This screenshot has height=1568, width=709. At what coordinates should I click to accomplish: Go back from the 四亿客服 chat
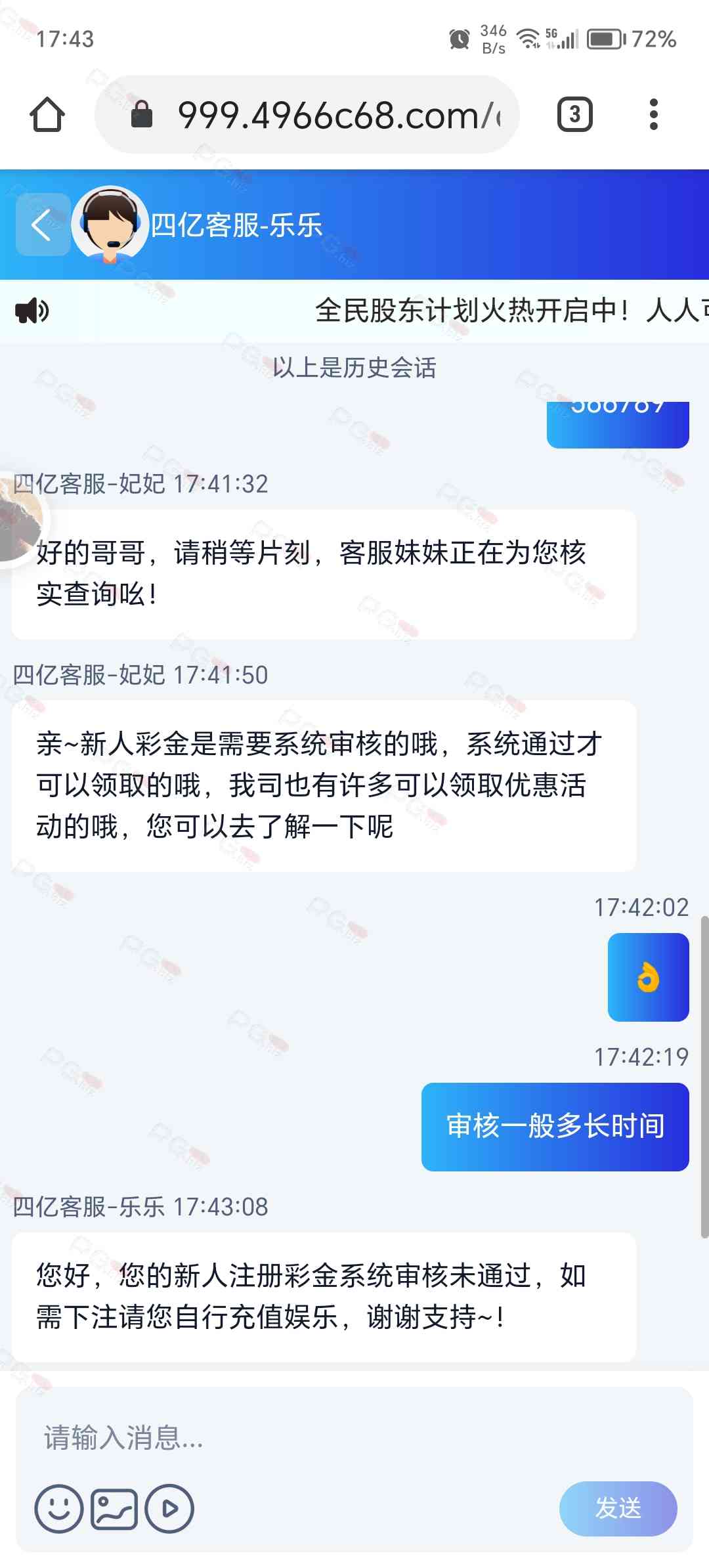43,225
